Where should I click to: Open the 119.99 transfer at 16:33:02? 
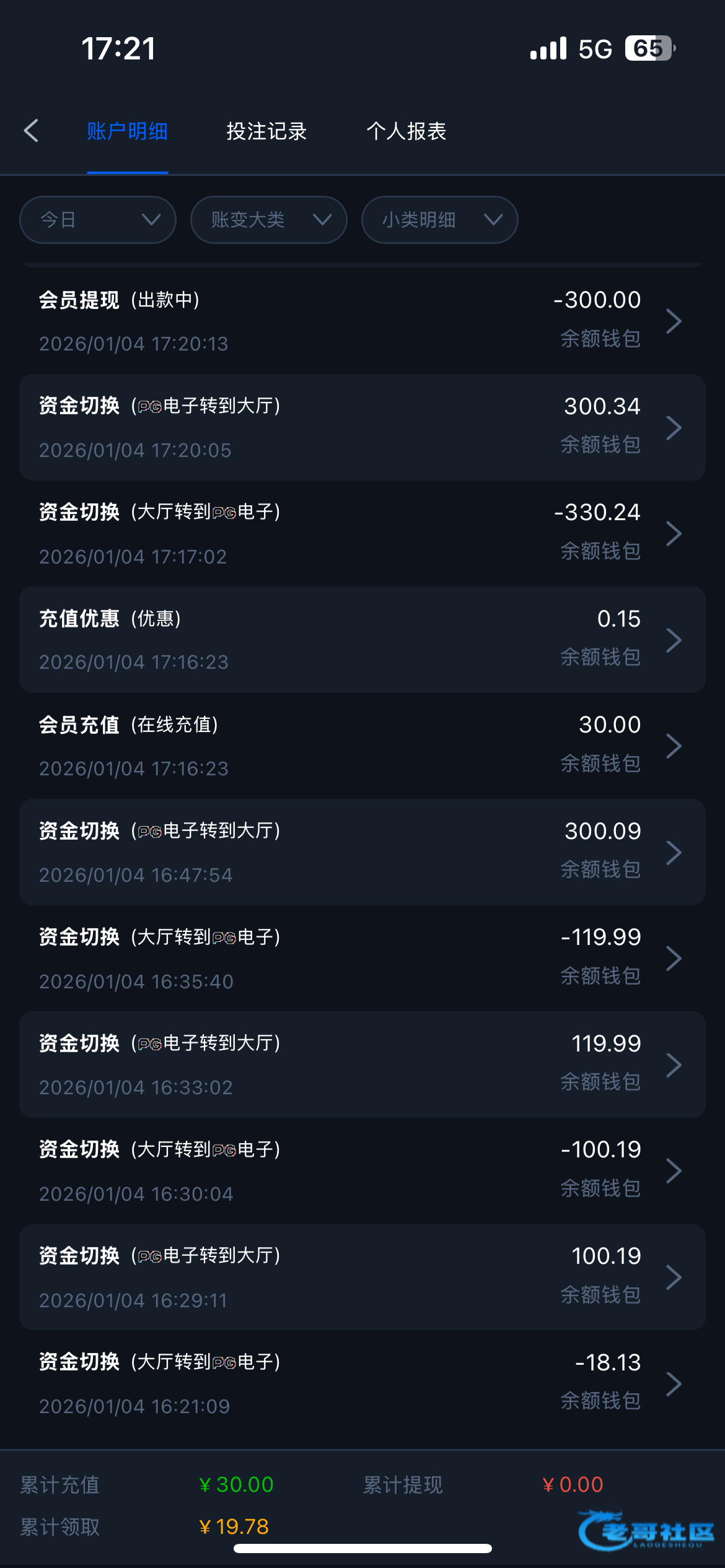point(362,1065)
